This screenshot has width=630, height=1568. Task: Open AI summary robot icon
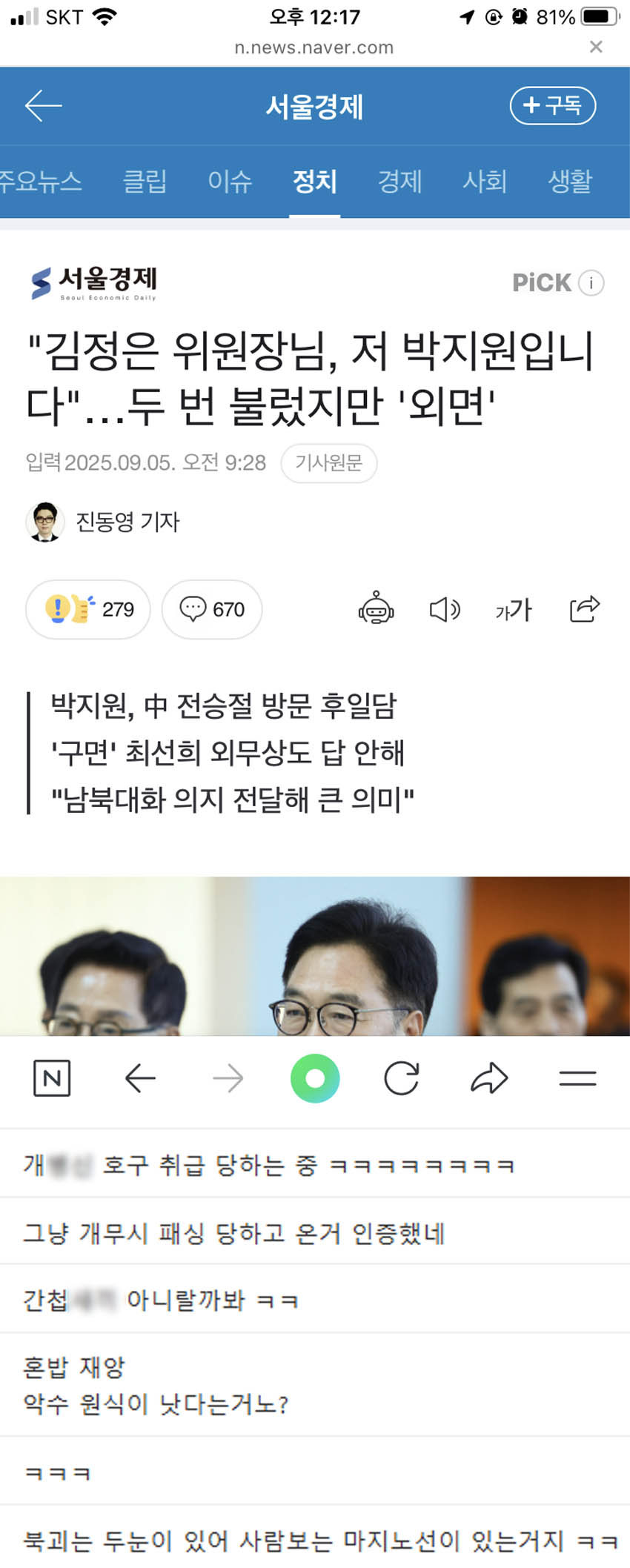click(376, 609)
